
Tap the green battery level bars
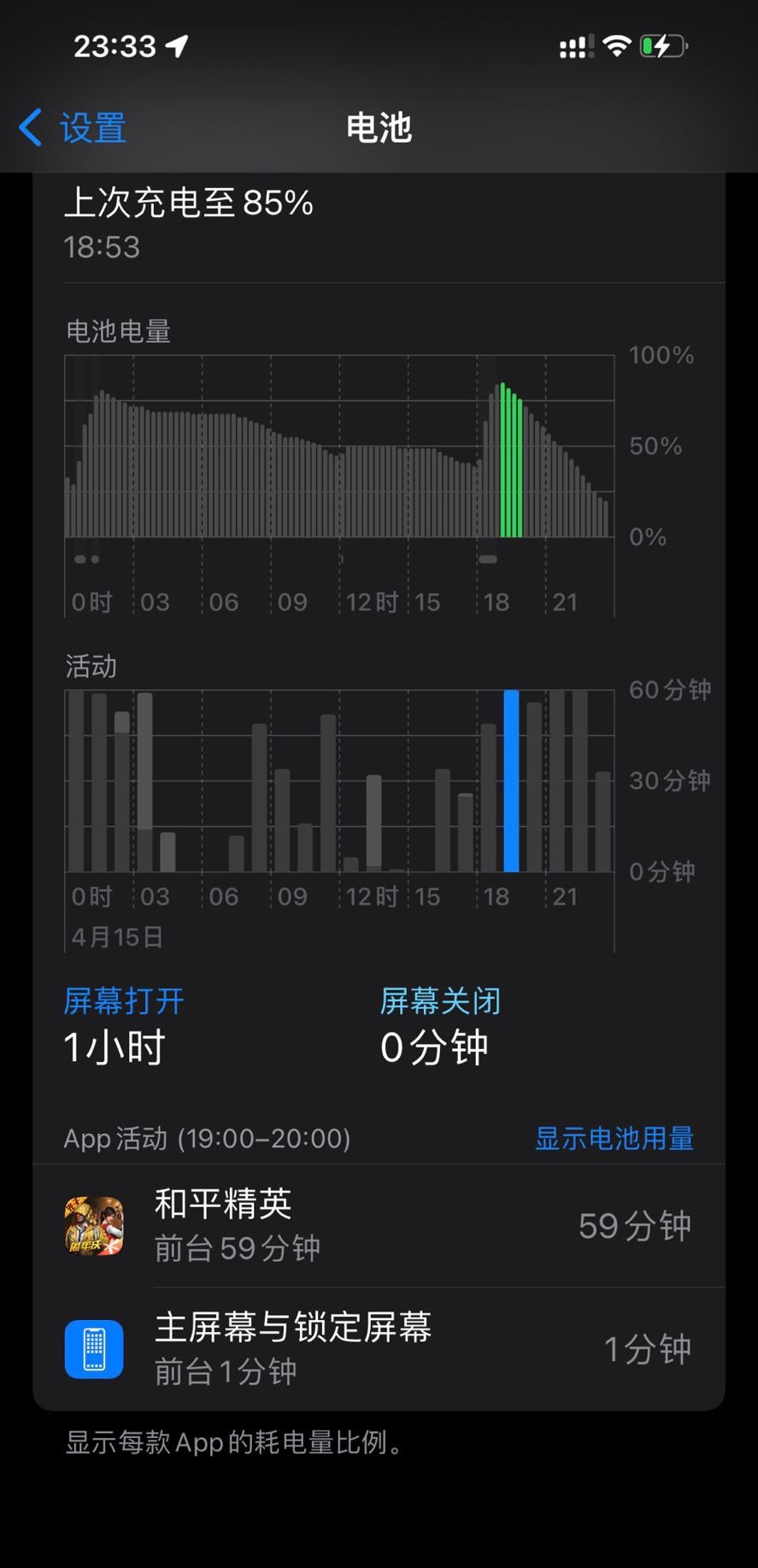click(511, 462)
